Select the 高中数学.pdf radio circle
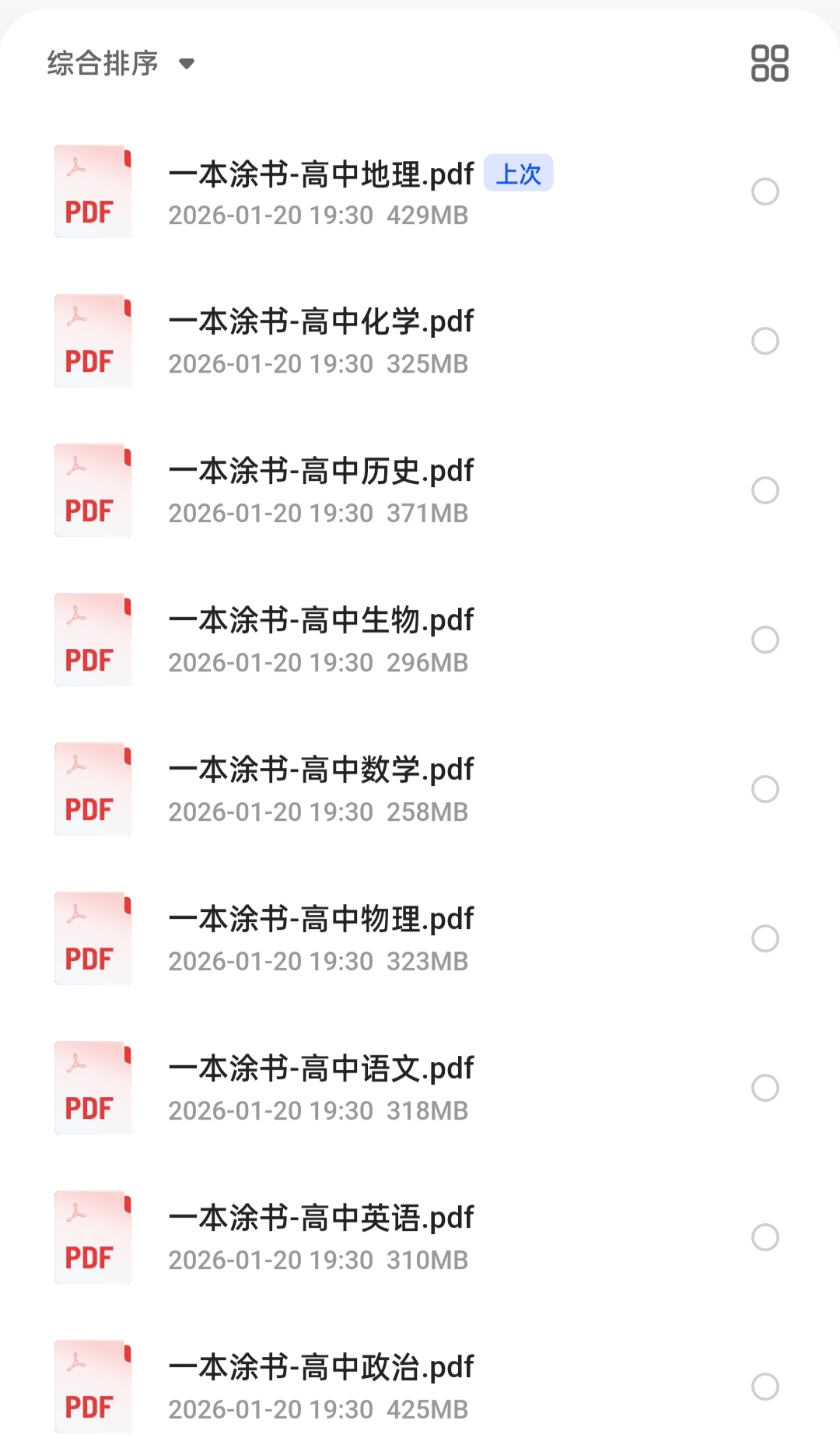The image size is (840, 1441). coord(765,789)
